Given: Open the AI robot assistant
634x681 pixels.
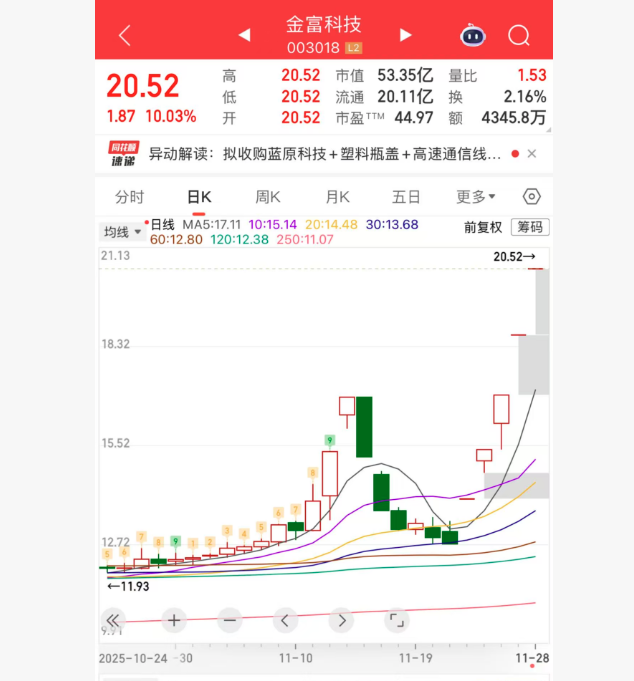Looking at the screenshot, I should 473,35.
